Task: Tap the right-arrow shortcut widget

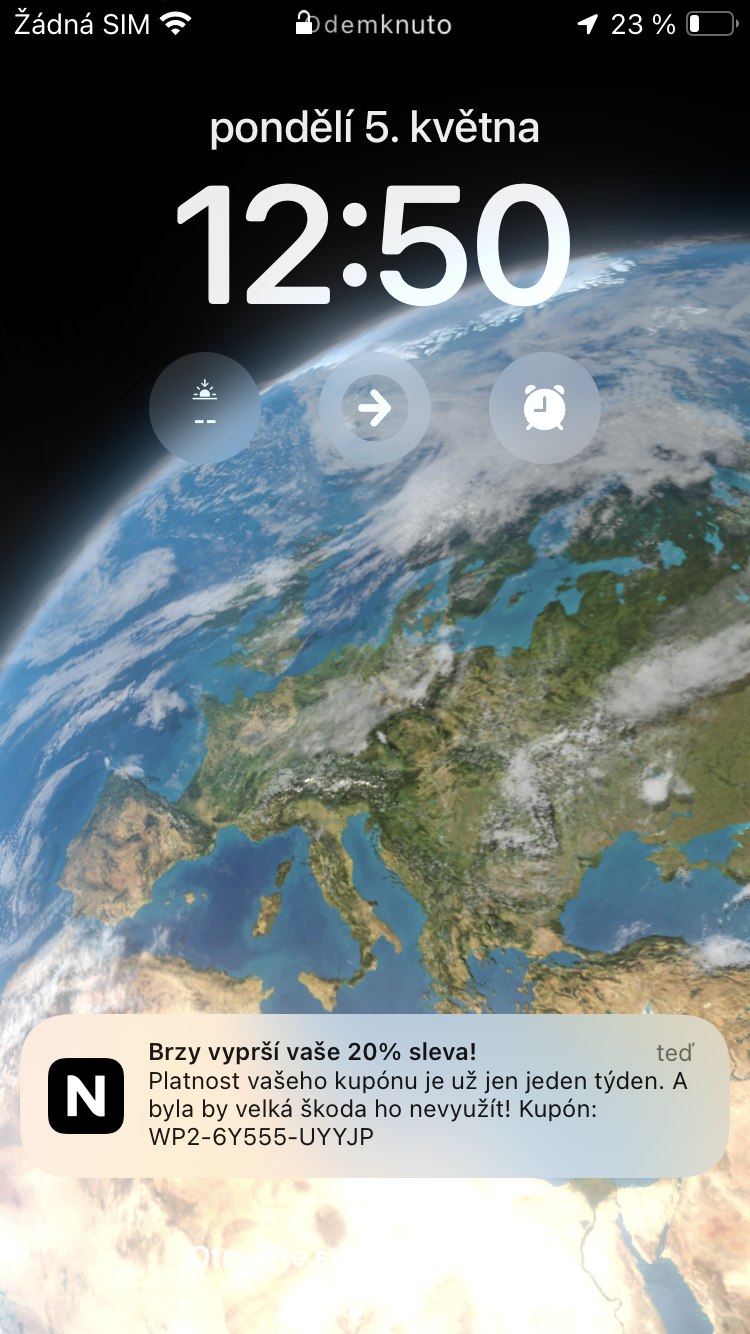Action: 374,408
